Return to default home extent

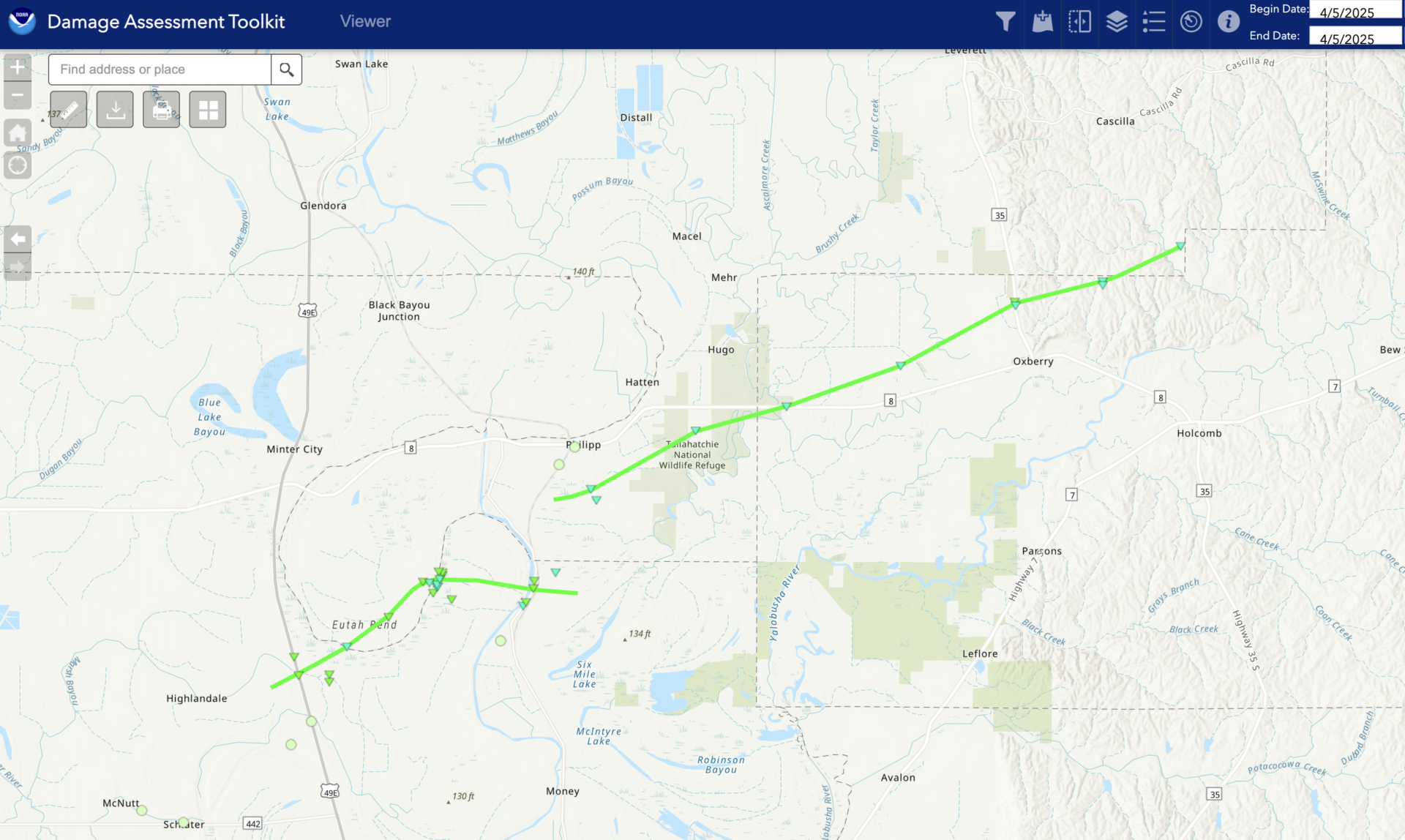pos(18,133)
